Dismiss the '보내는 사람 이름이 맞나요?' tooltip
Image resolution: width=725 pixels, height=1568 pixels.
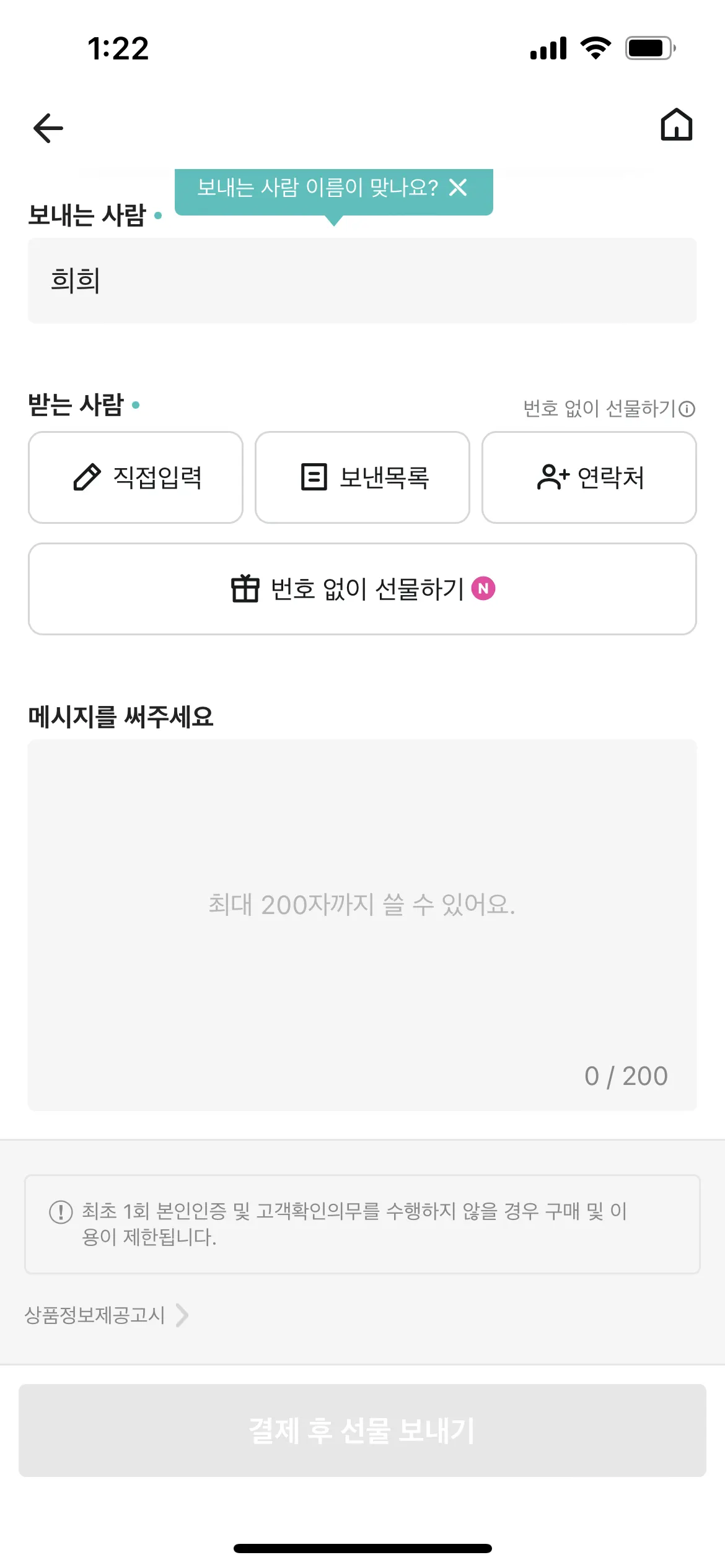coord(458,187)
